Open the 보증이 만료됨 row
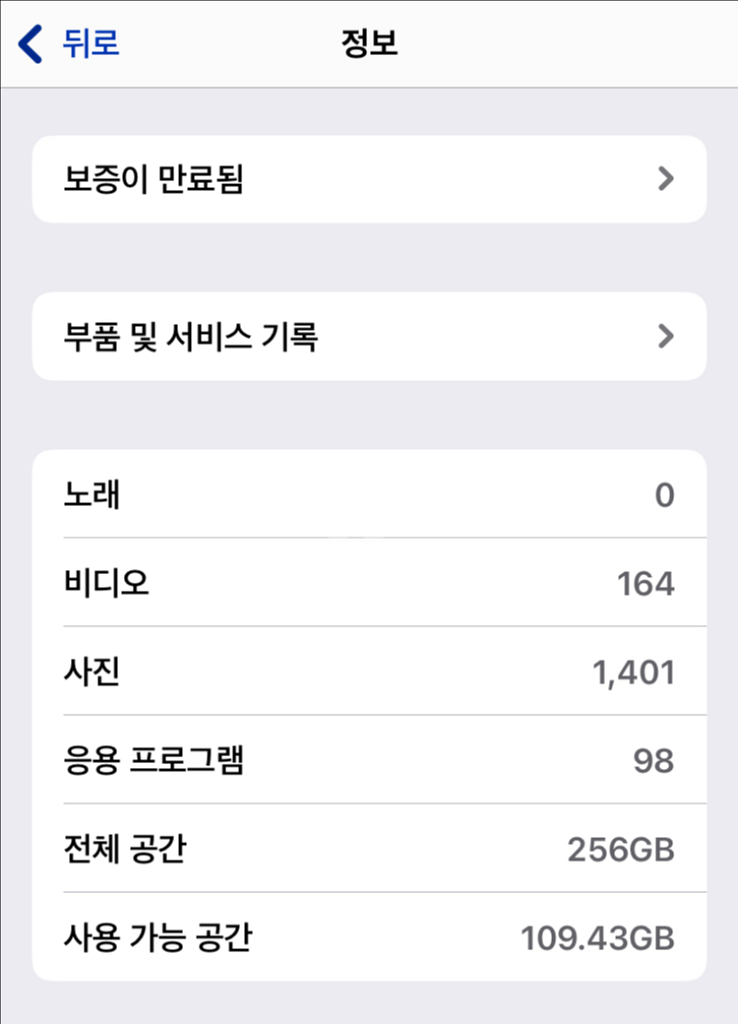738x1024 pixels. (x=369, y=179)
